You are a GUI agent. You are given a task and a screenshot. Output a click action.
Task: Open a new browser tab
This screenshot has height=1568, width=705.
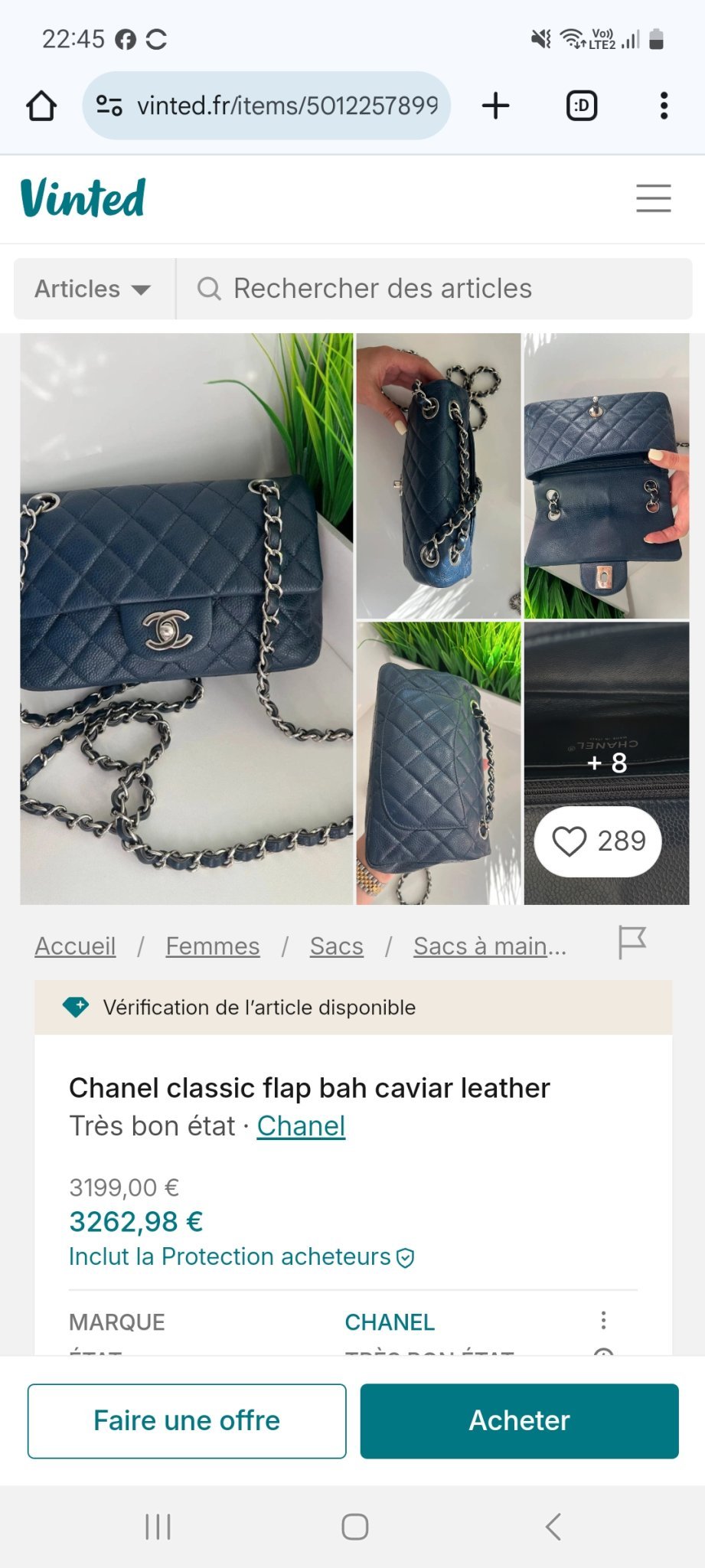pos(496,106)
